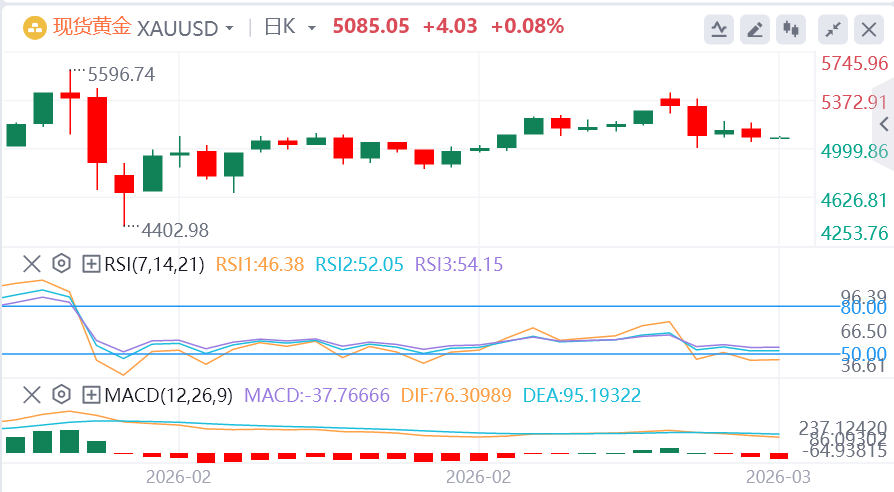Close the chart panel

pyautogui.click(x=869, y=29)
